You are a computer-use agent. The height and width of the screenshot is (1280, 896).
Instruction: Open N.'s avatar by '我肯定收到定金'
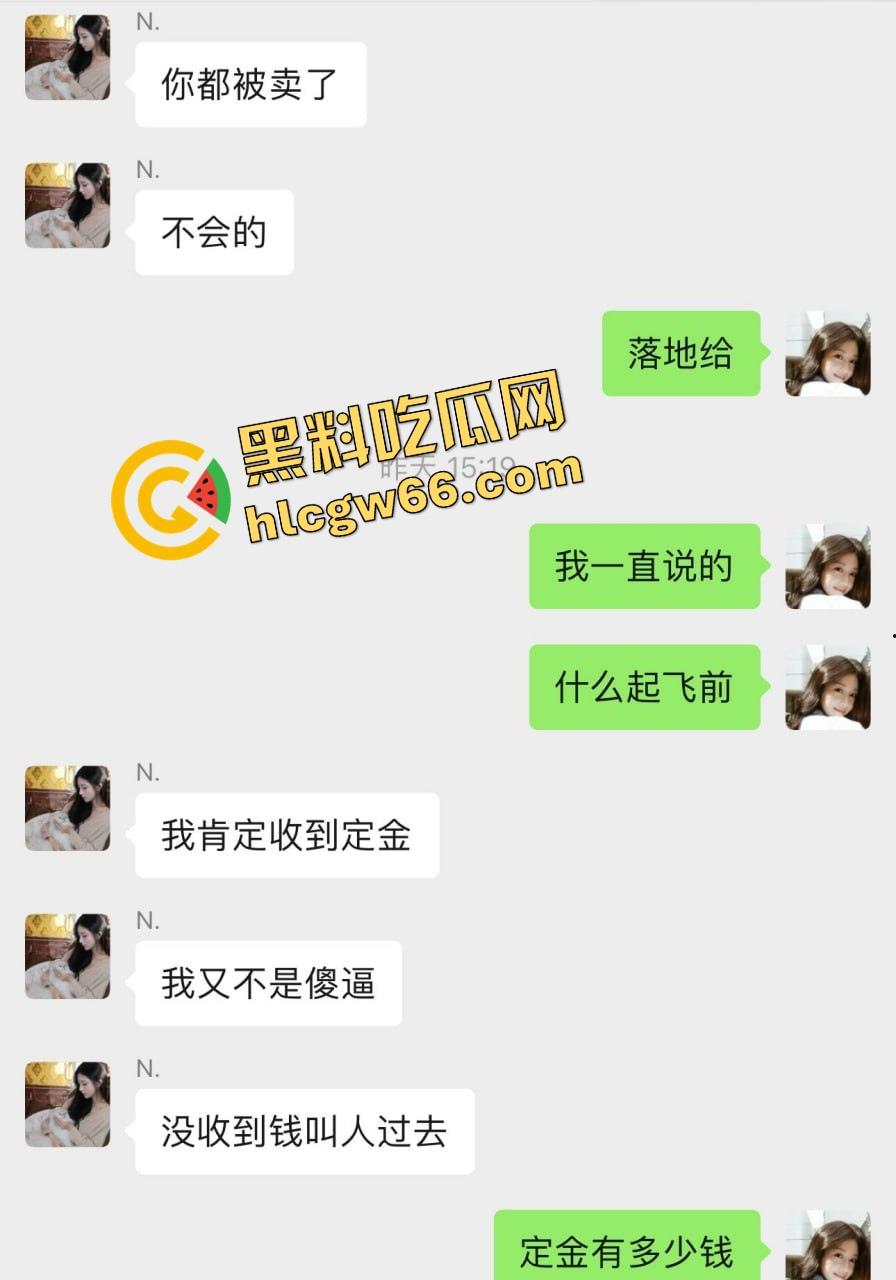(x=67, y=810)
